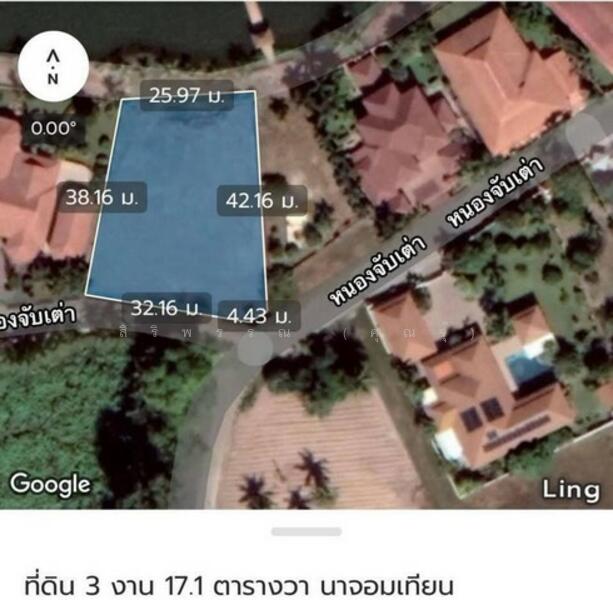Screen dimensions: 613x600
Task: Expand the bottom sheet handle
Action: coord(306,532)
